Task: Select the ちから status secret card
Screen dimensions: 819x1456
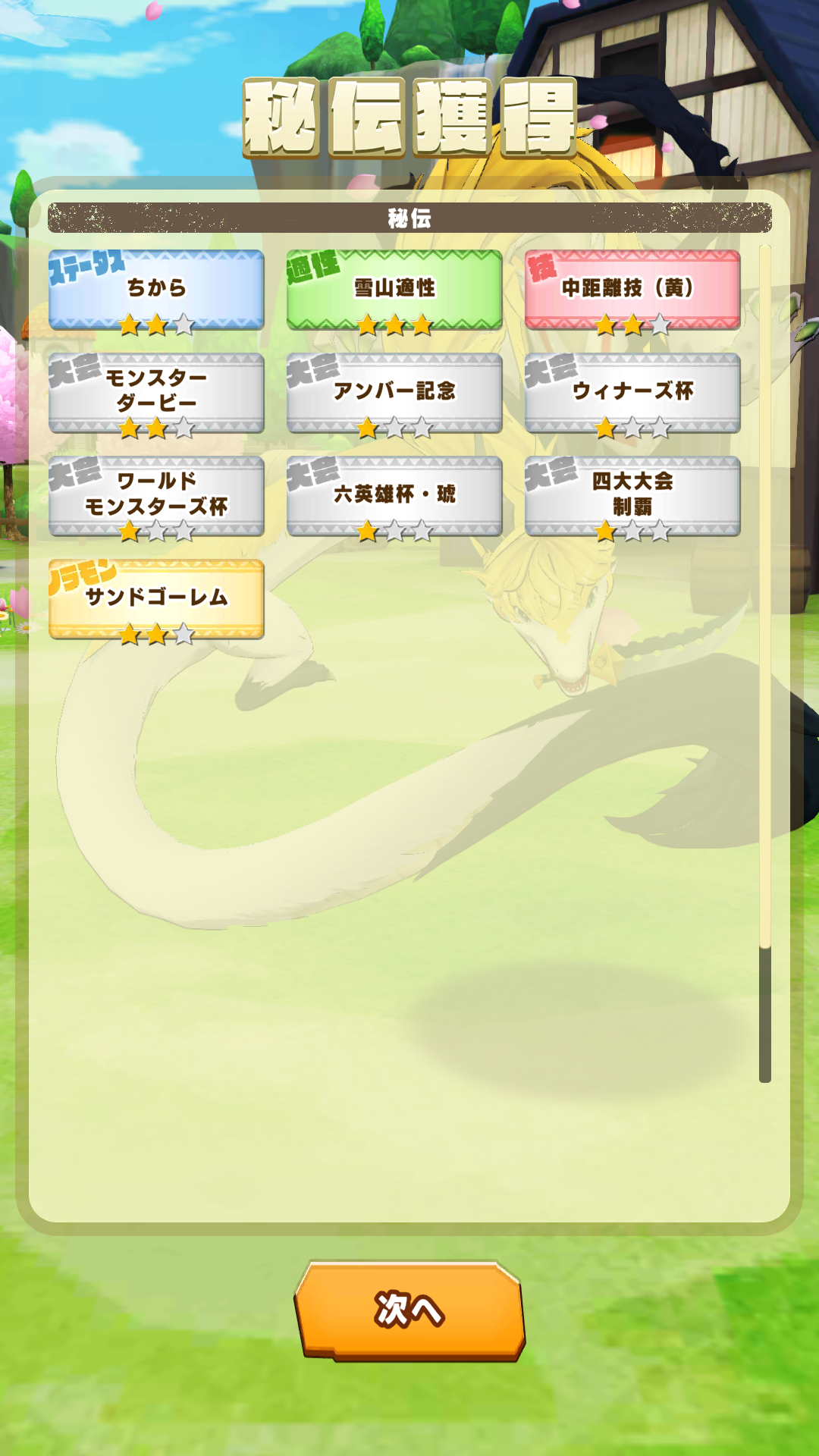Action: (x=156, y=290)
